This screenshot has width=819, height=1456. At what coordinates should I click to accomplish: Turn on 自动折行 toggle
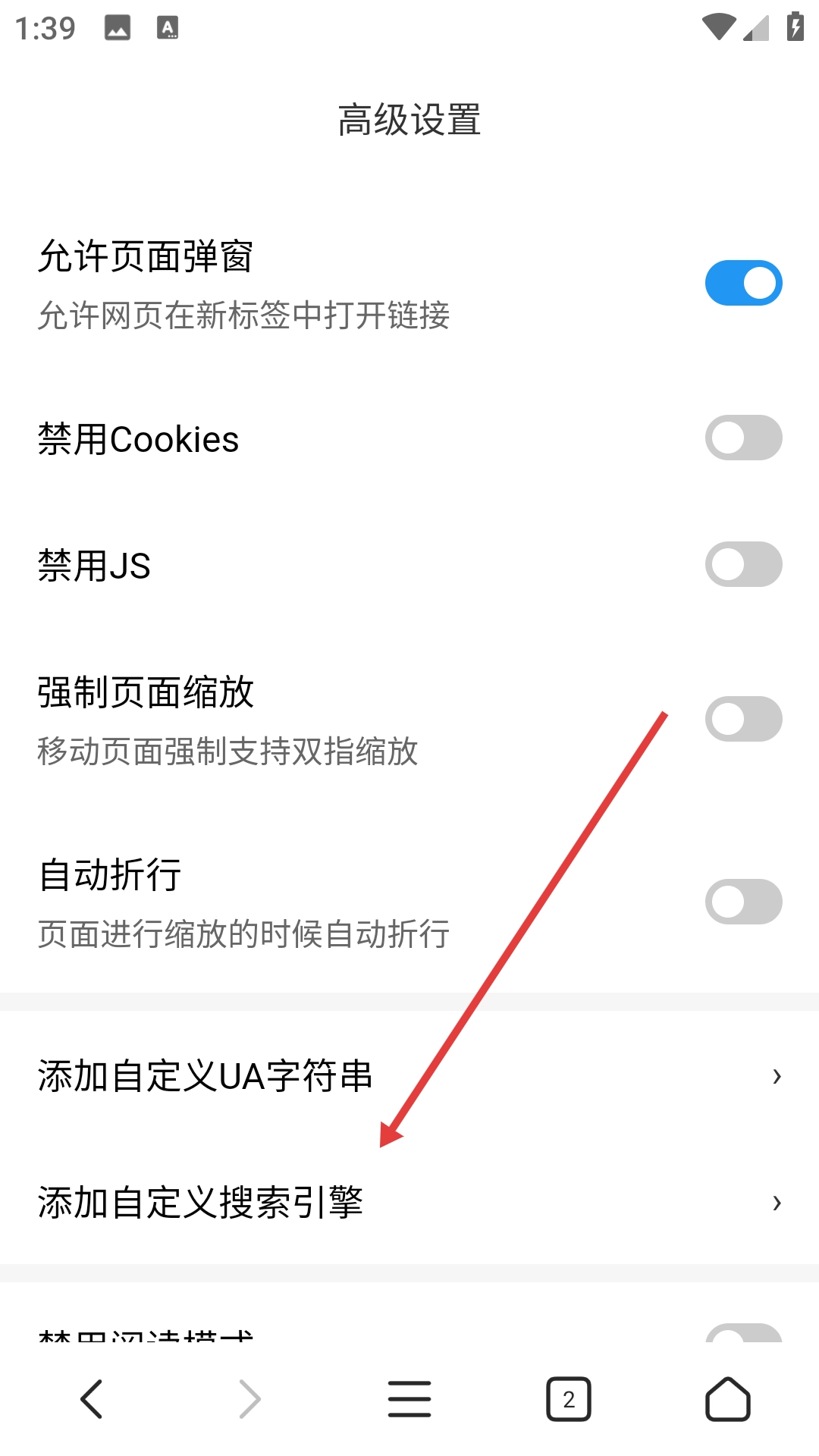coord(743,902)
